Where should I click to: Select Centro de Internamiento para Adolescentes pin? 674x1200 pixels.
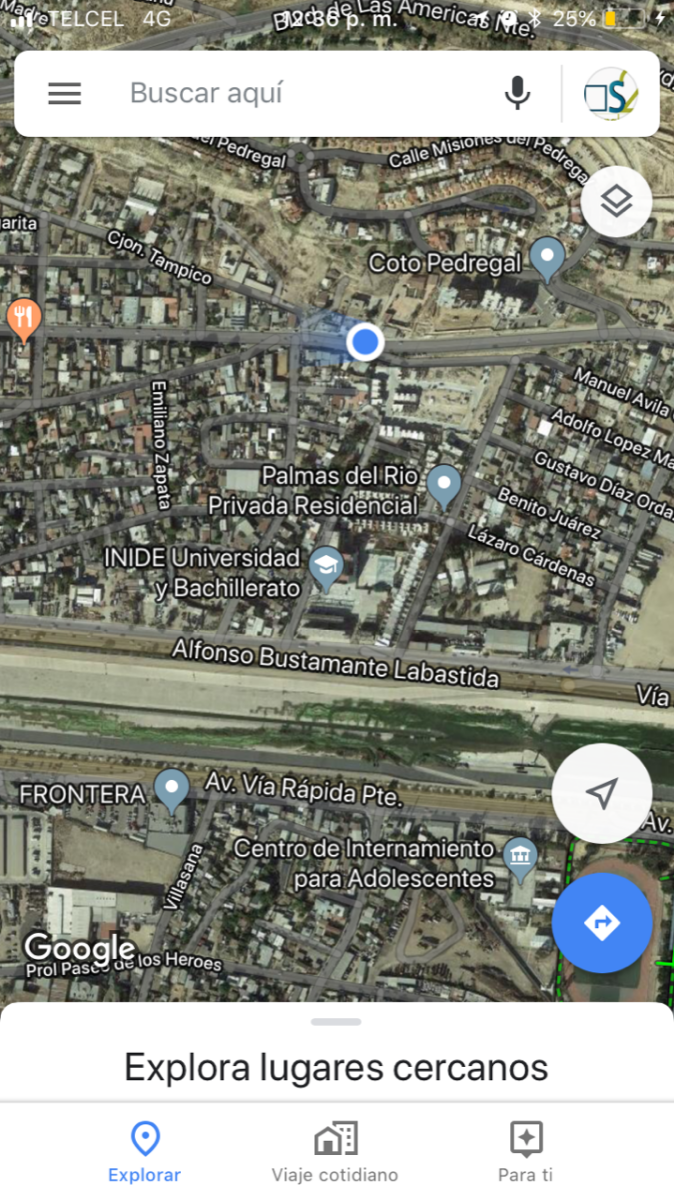pos(521,858)
